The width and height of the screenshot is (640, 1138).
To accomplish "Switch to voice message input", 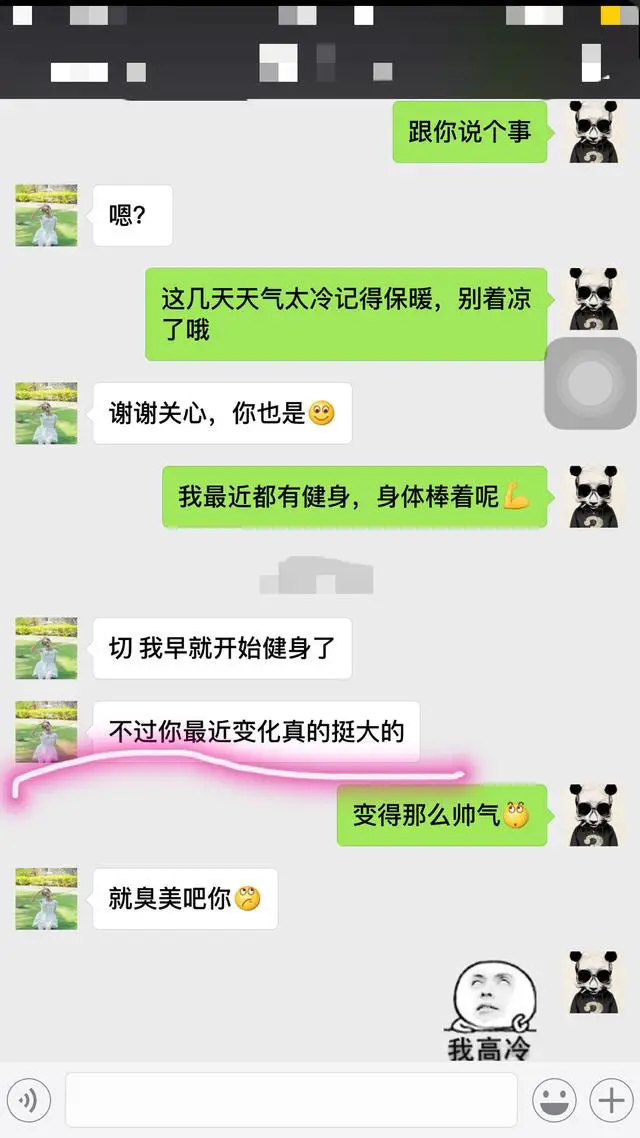I will pos(28,1101).
